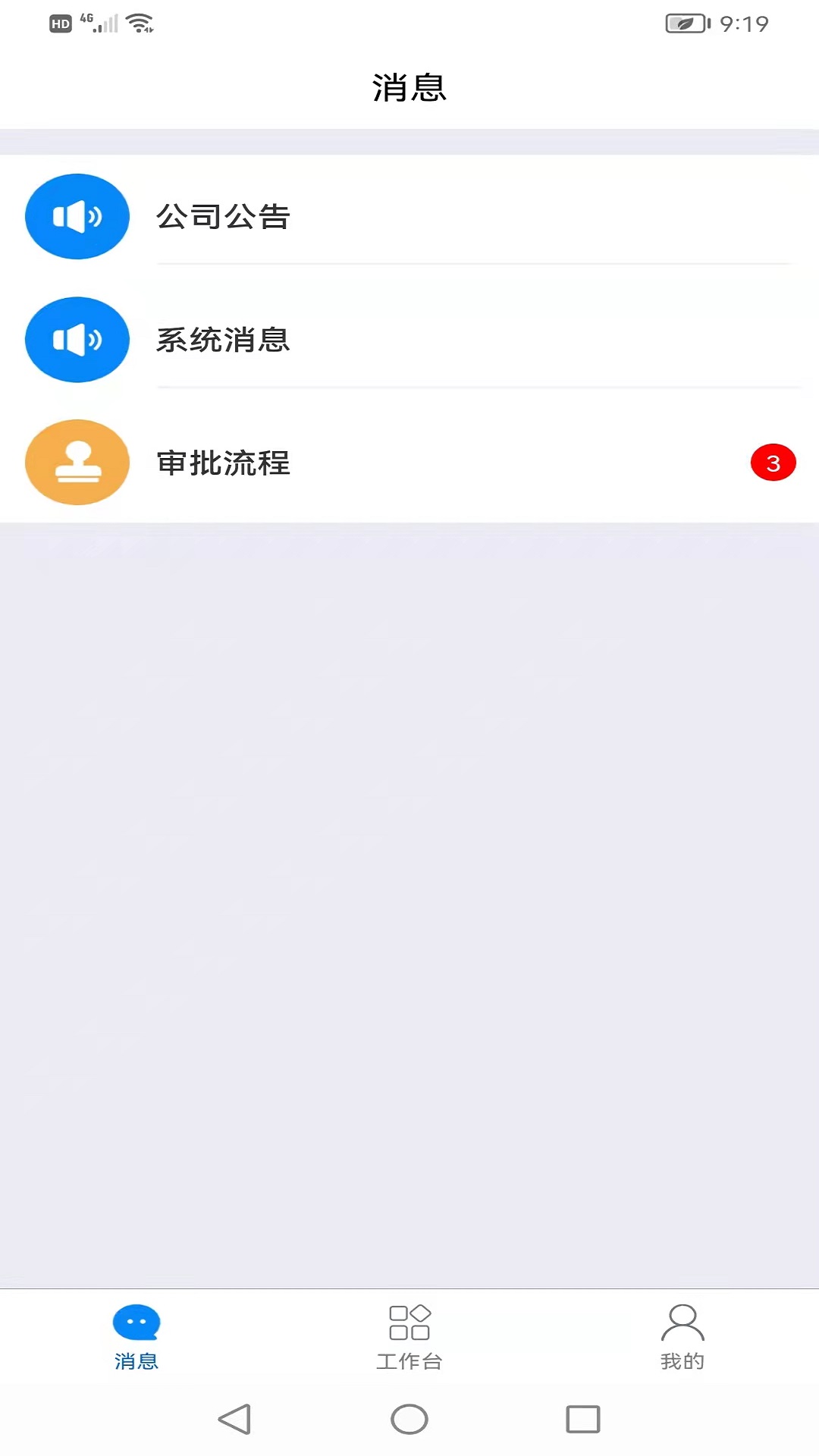Select the orange stamp icon for 审批流程

(x=77, y=463)
